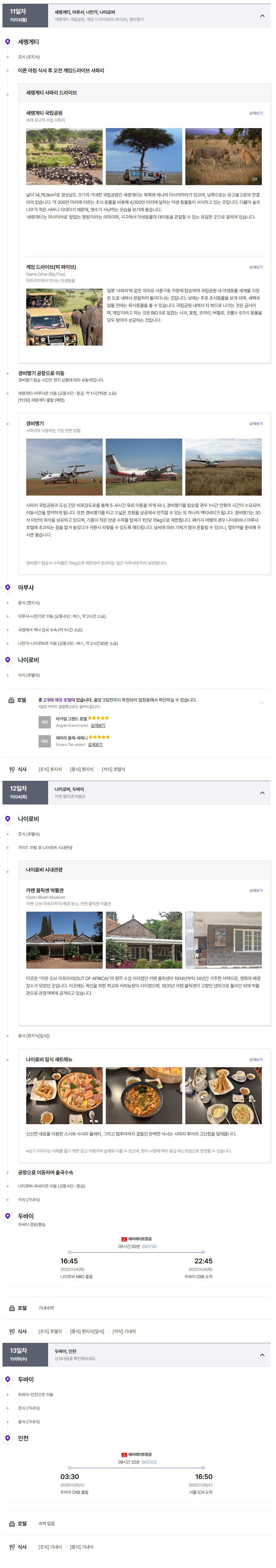276x1568 pixels.
Task: Open 상세보기 for 세렝게티 국립공원
Action: [x=255, y=113]
